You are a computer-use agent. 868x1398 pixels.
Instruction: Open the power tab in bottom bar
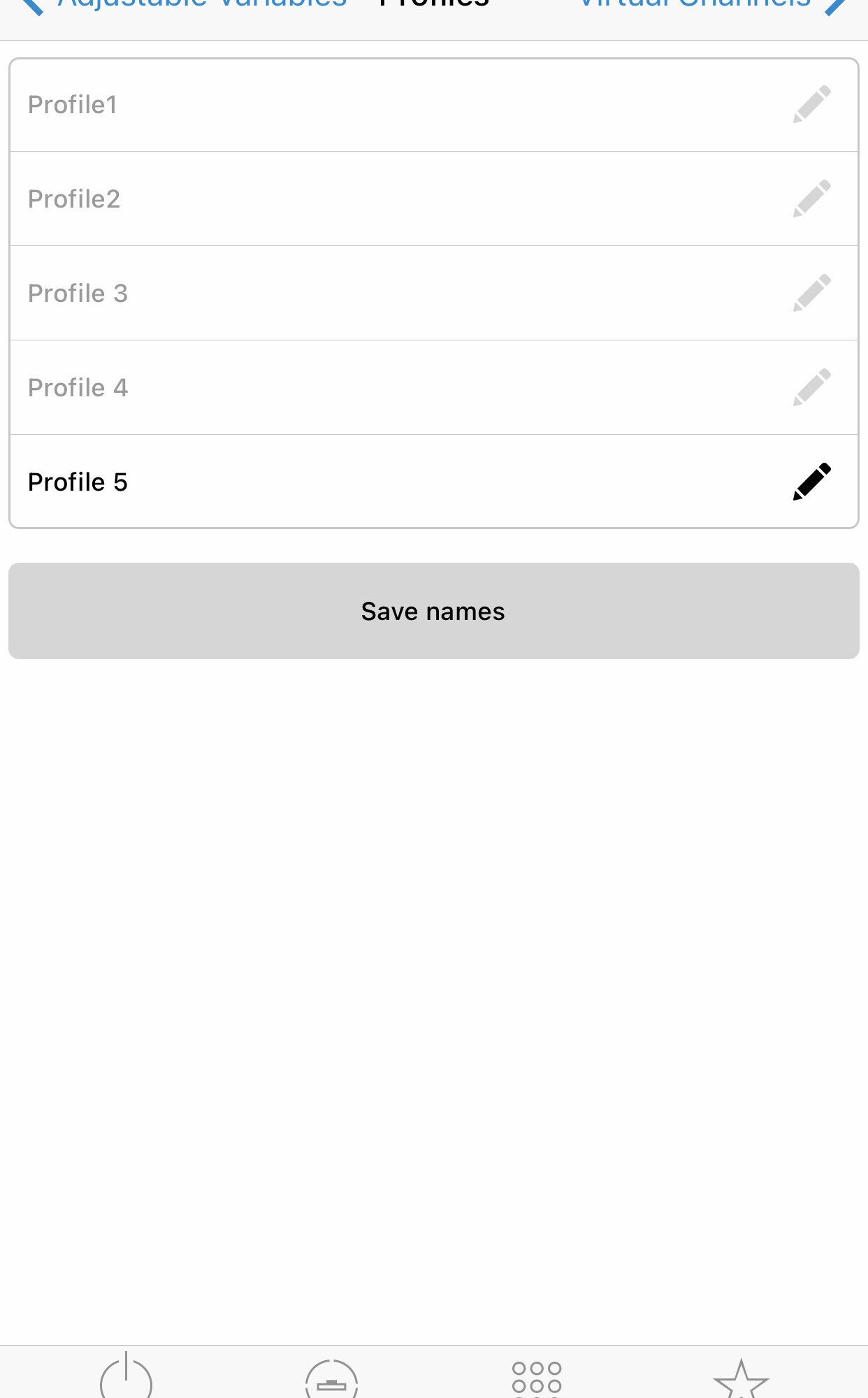(126, 1376)
